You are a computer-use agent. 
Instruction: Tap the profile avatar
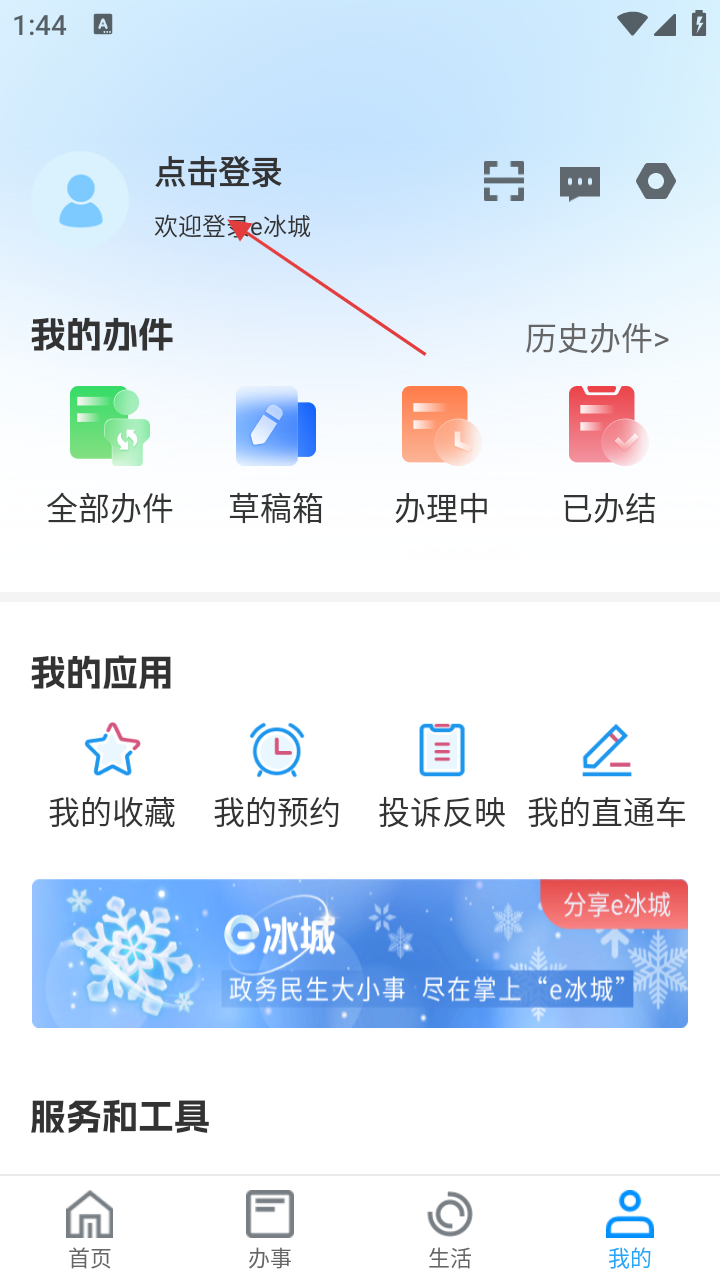(80, 200)
